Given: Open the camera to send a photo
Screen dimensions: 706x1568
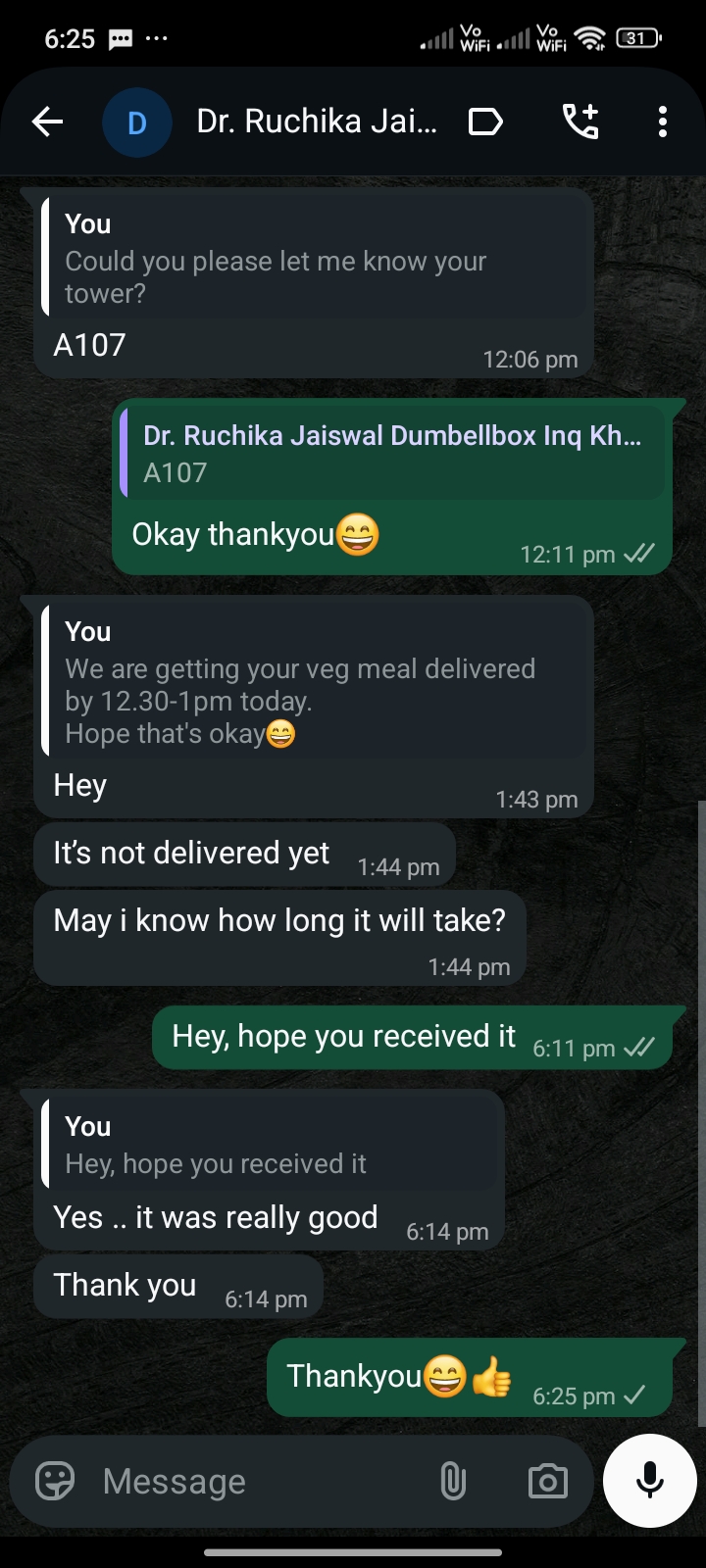Looking at the screenshot, I should click(547, 1481).
